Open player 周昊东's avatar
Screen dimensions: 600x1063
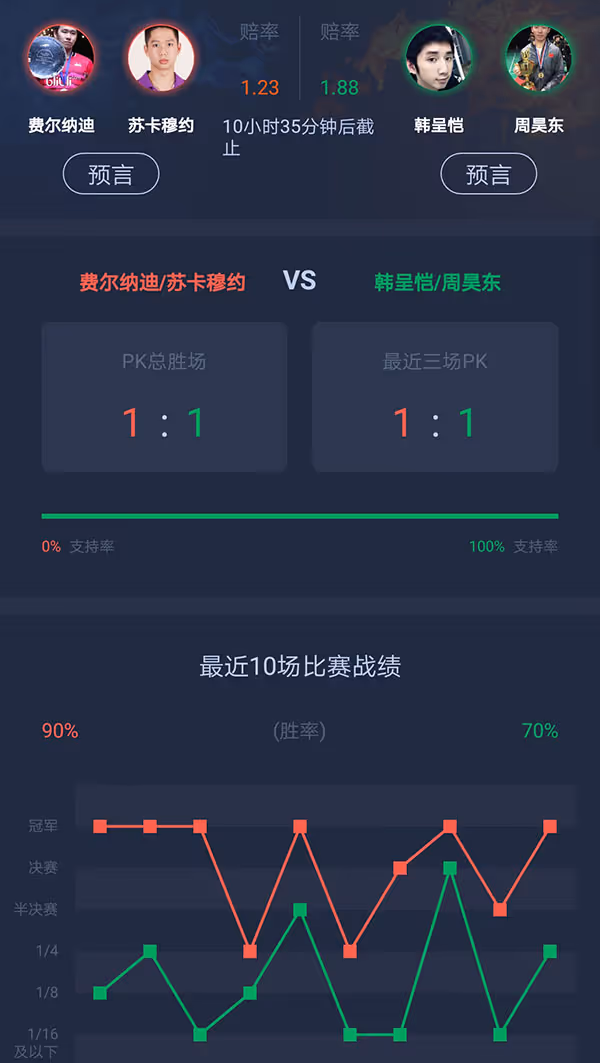(x=538, y=58)
